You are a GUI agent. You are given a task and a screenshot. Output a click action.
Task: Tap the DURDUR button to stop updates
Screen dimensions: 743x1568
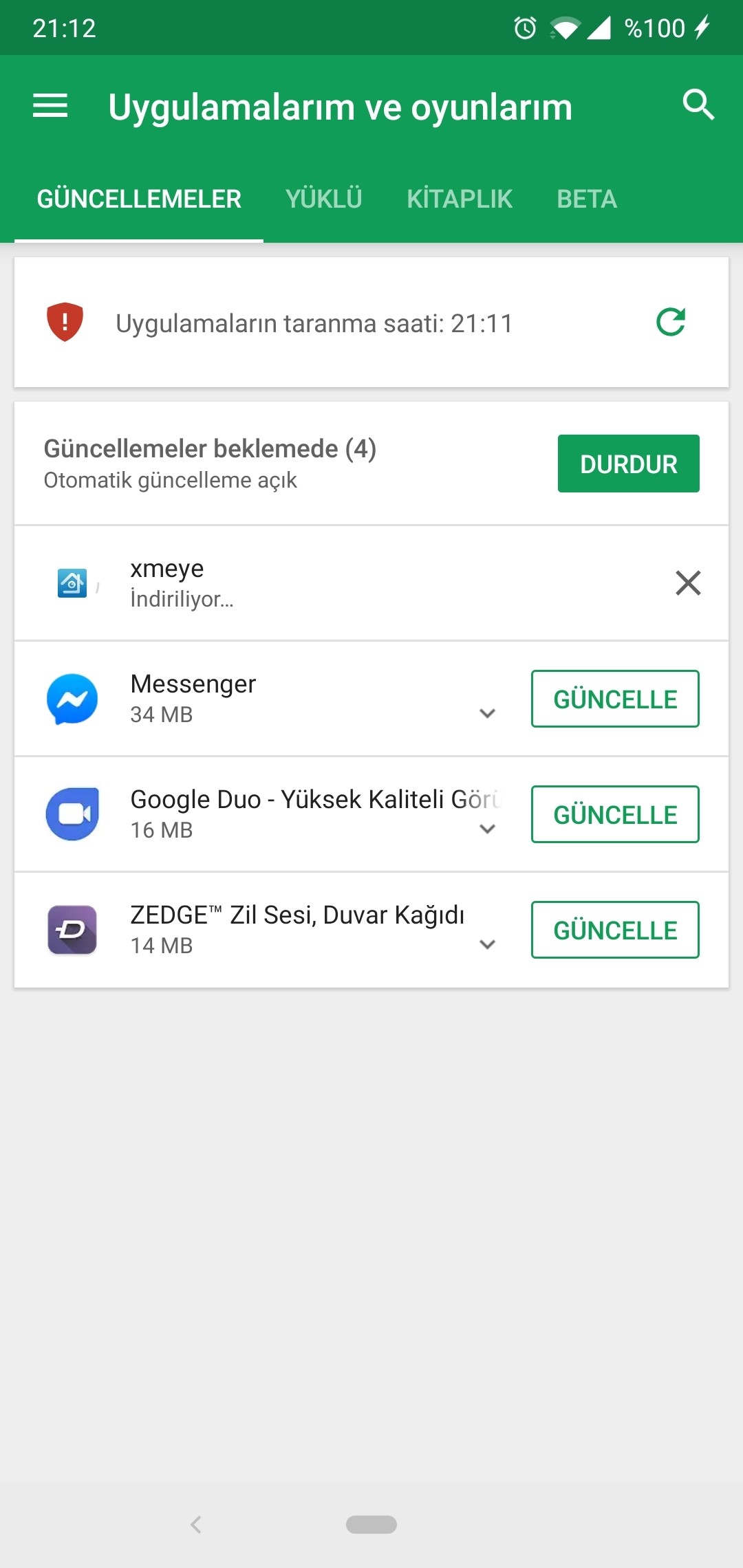click(629, 464)
